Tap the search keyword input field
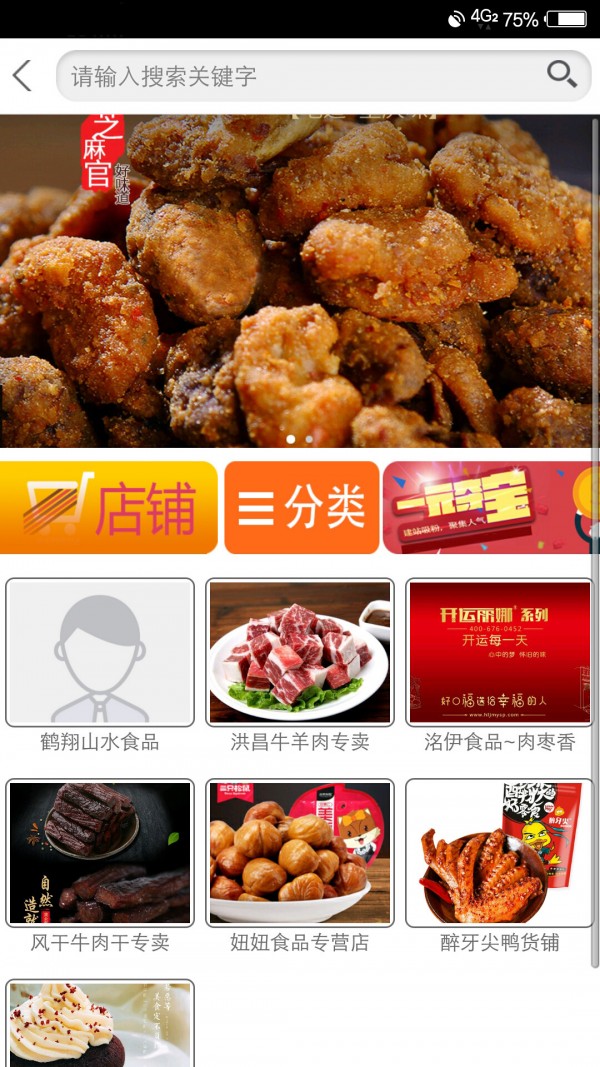This screenshot has width=600, height=1067. click(x=300, y=76)
